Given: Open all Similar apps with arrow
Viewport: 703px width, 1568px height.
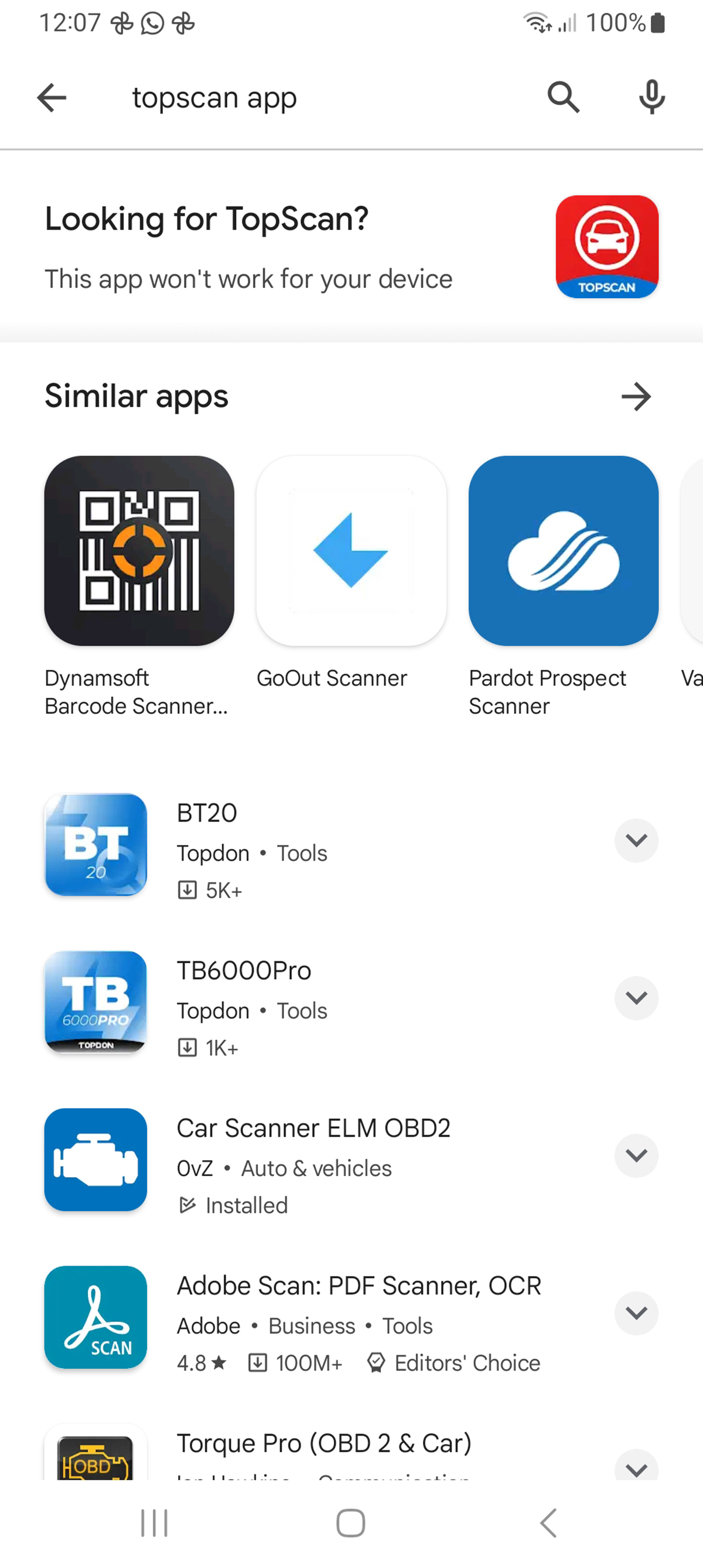Looking at the screenshot, I should [x=636, y=396].
